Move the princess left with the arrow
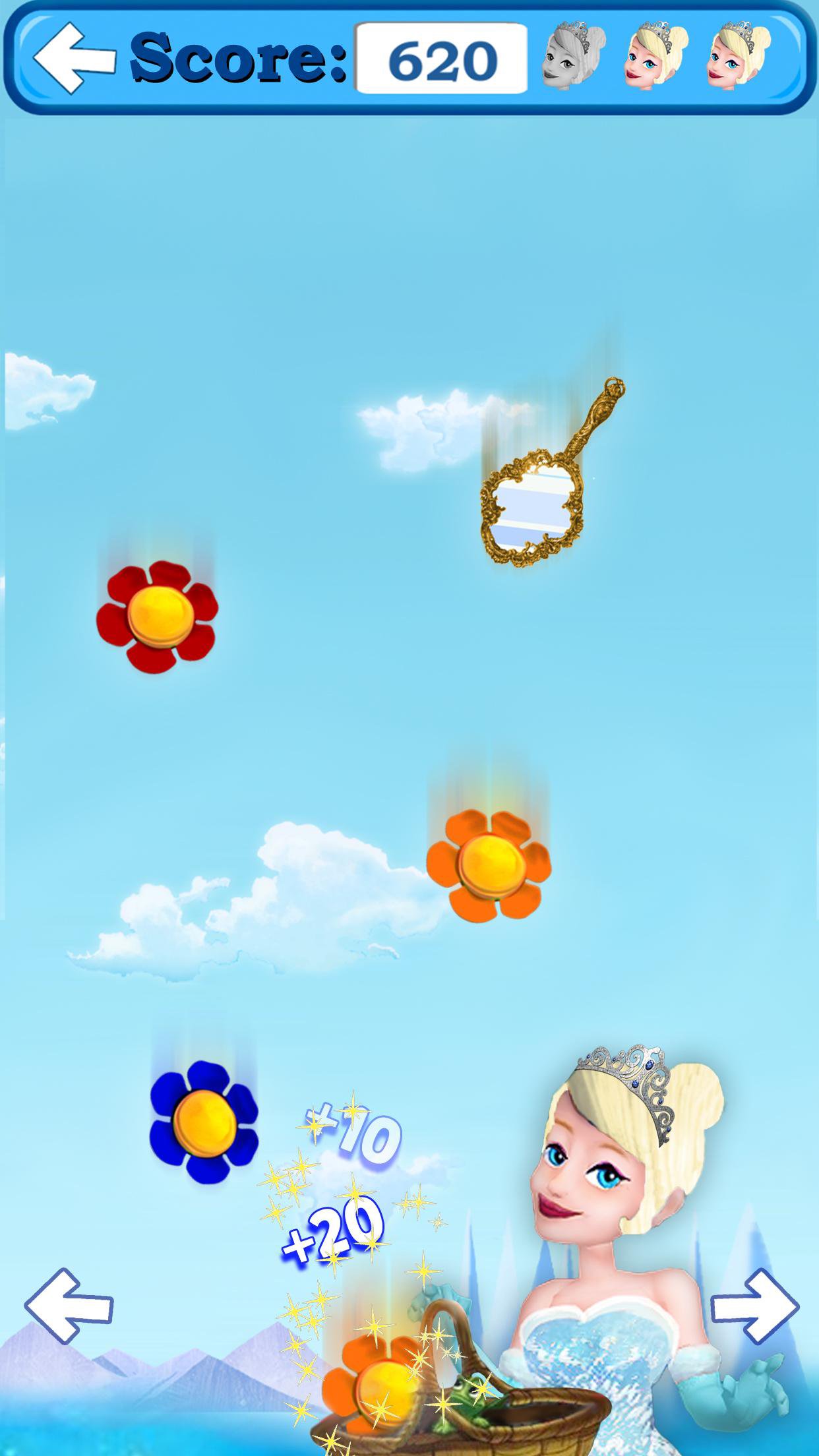Viewport: 819px width, 1456px height. (69, 1306)
